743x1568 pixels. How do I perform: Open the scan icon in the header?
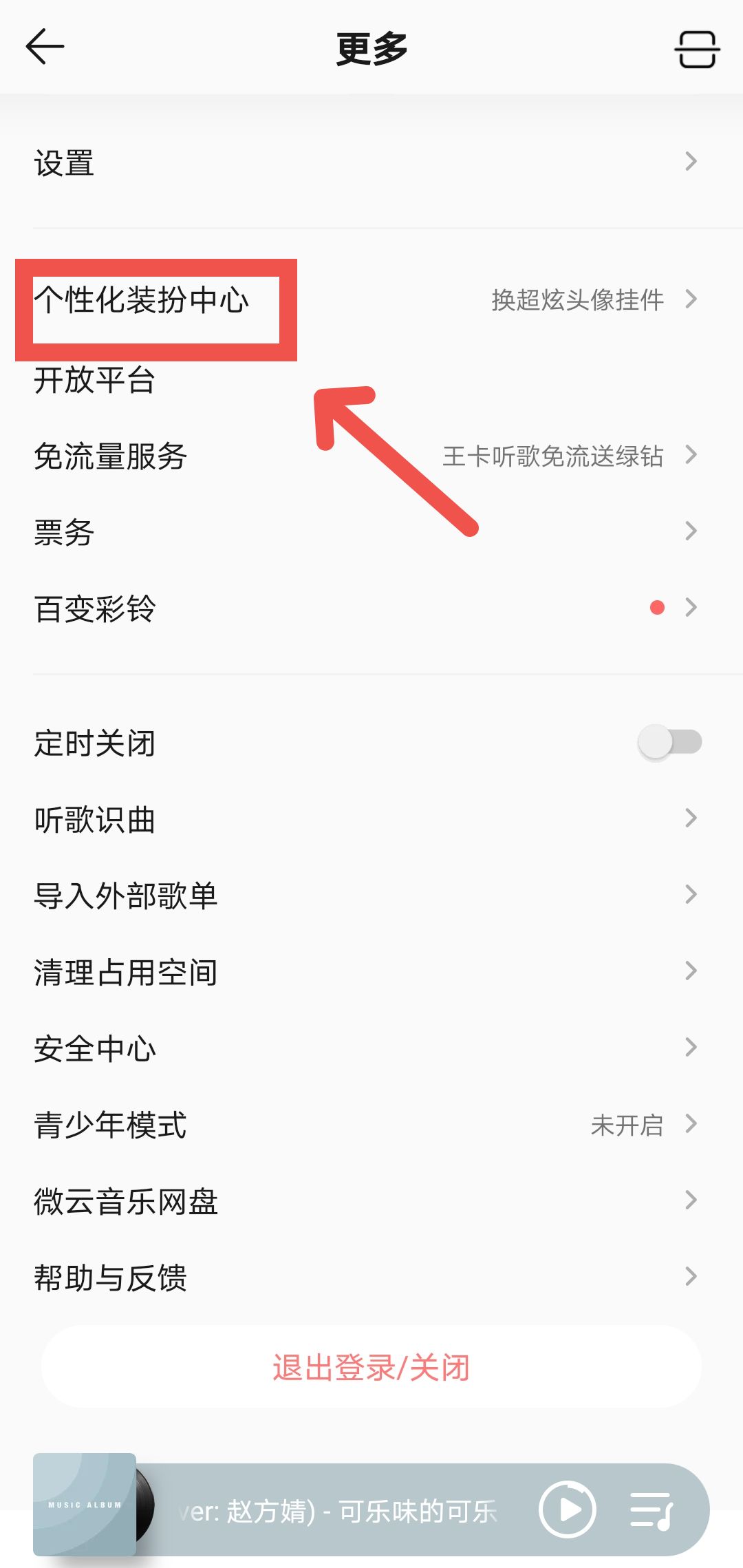pyautogui.click(x=696, y=49)
